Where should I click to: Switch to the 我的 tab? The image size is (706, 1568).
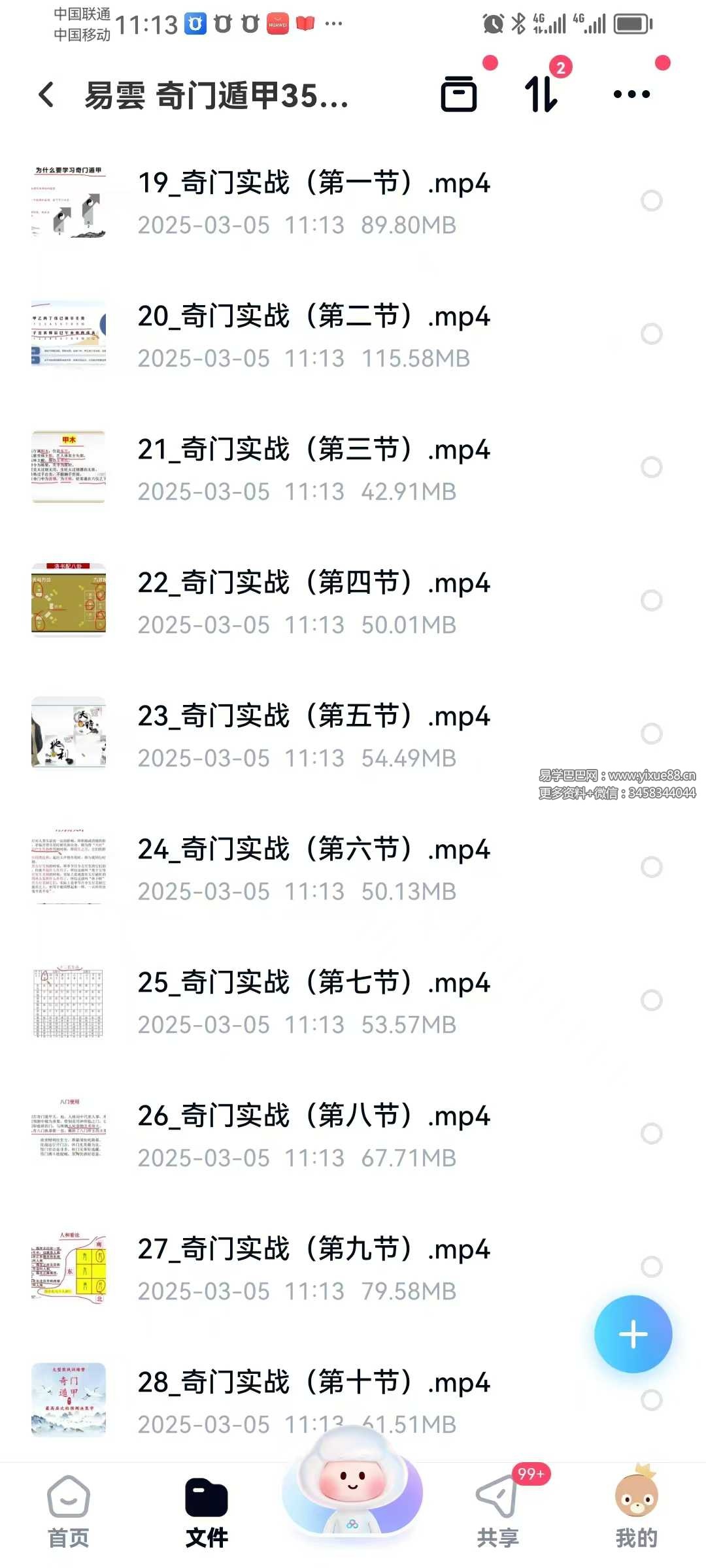(x=636, y=1511)
